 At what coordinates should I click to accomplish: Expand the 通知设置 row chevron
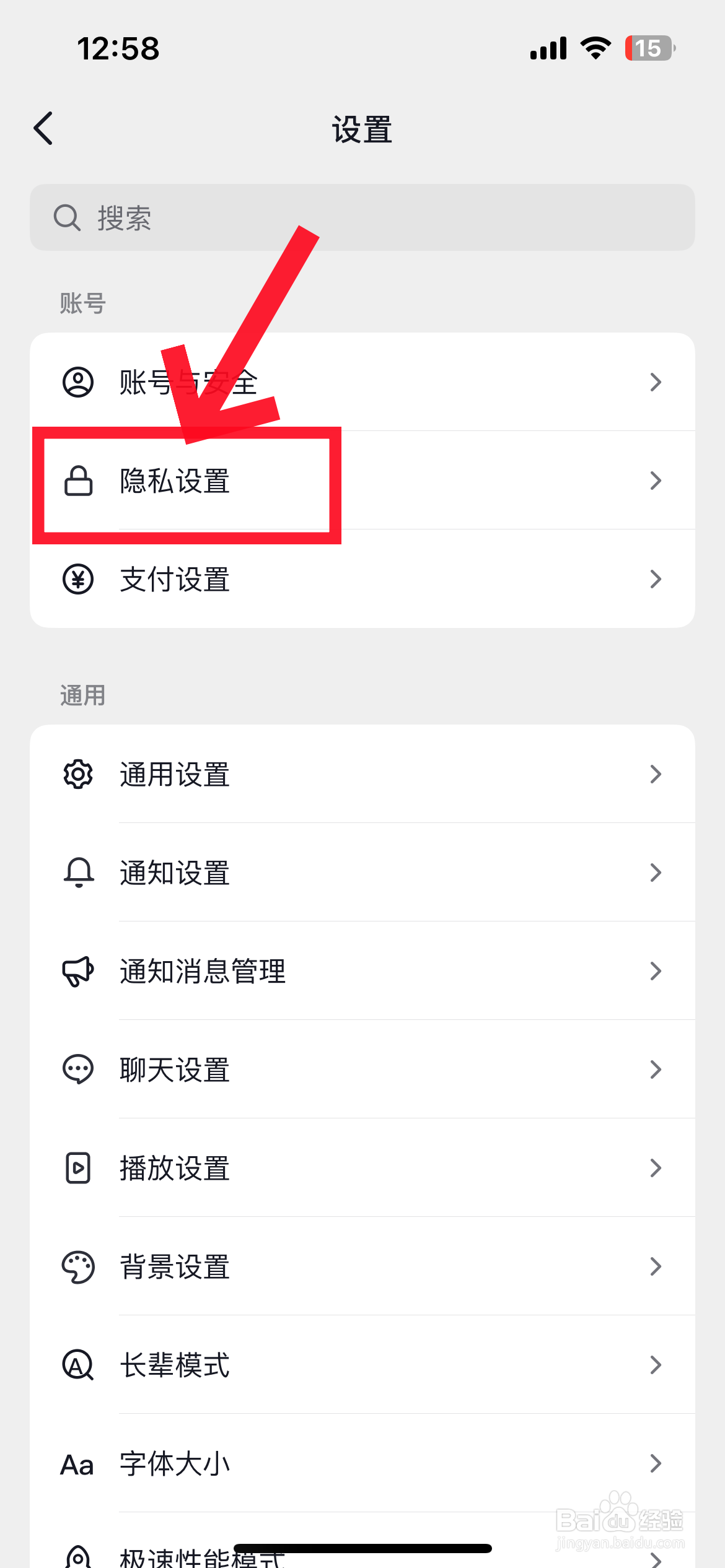click(656, 873)
